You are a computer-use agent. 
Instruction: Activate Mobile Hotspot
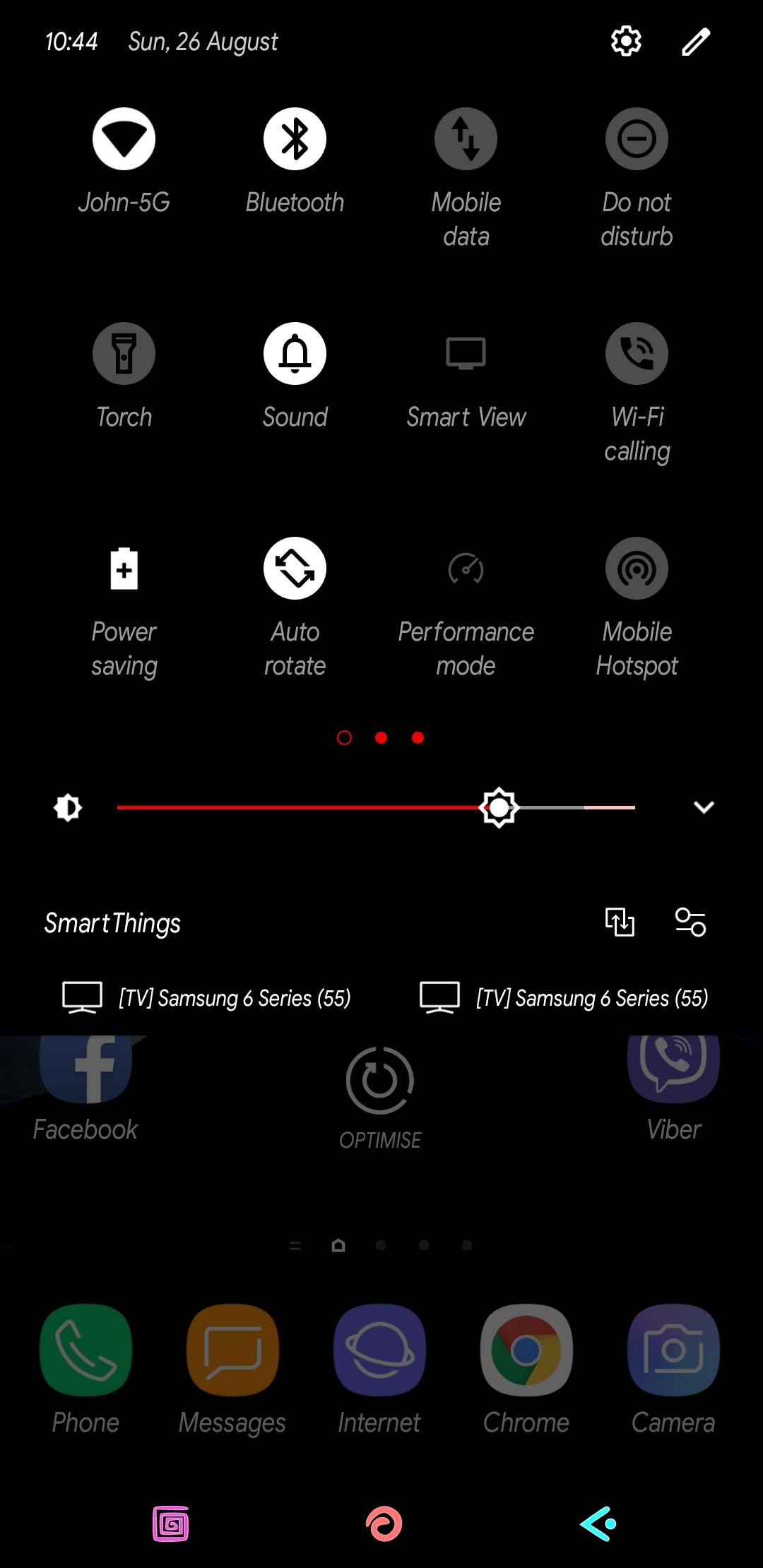[637, 567]
